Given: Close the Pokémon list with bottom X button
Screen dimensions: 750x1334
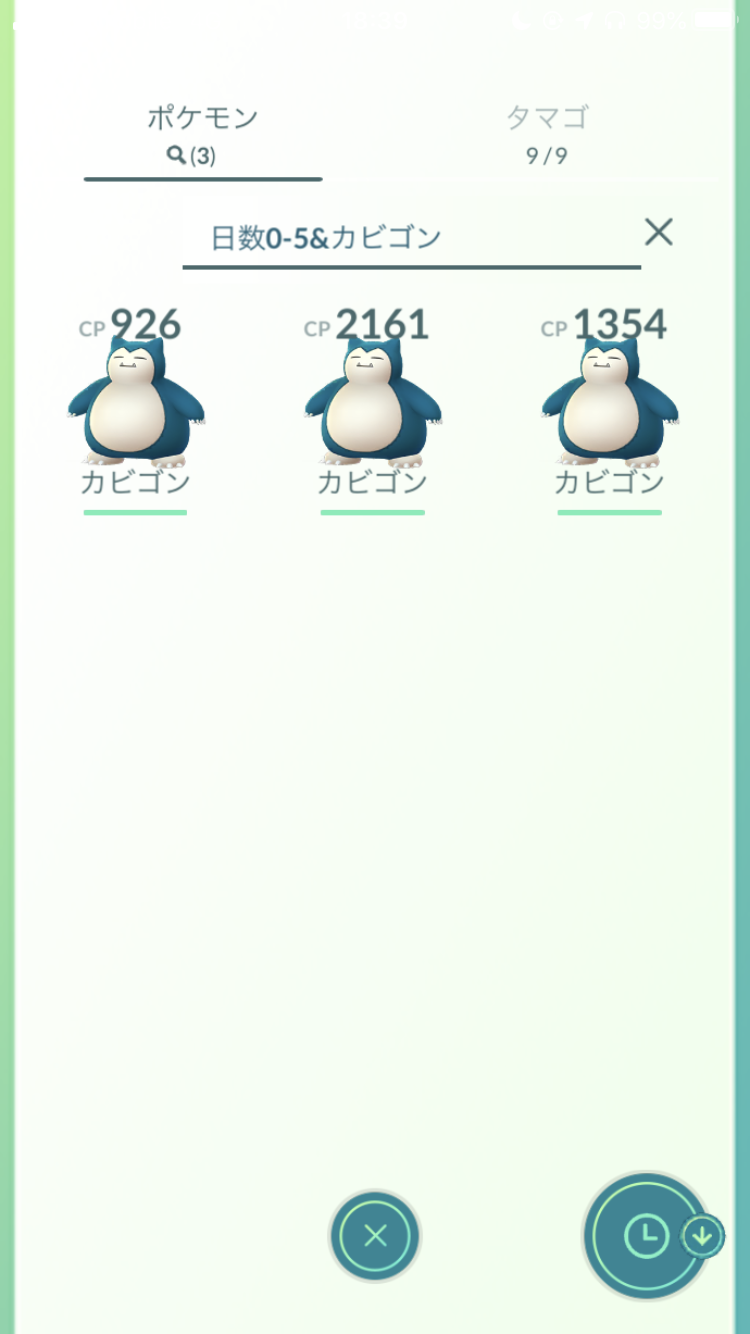Looking at the screenshot, I should pos(375,1236).
